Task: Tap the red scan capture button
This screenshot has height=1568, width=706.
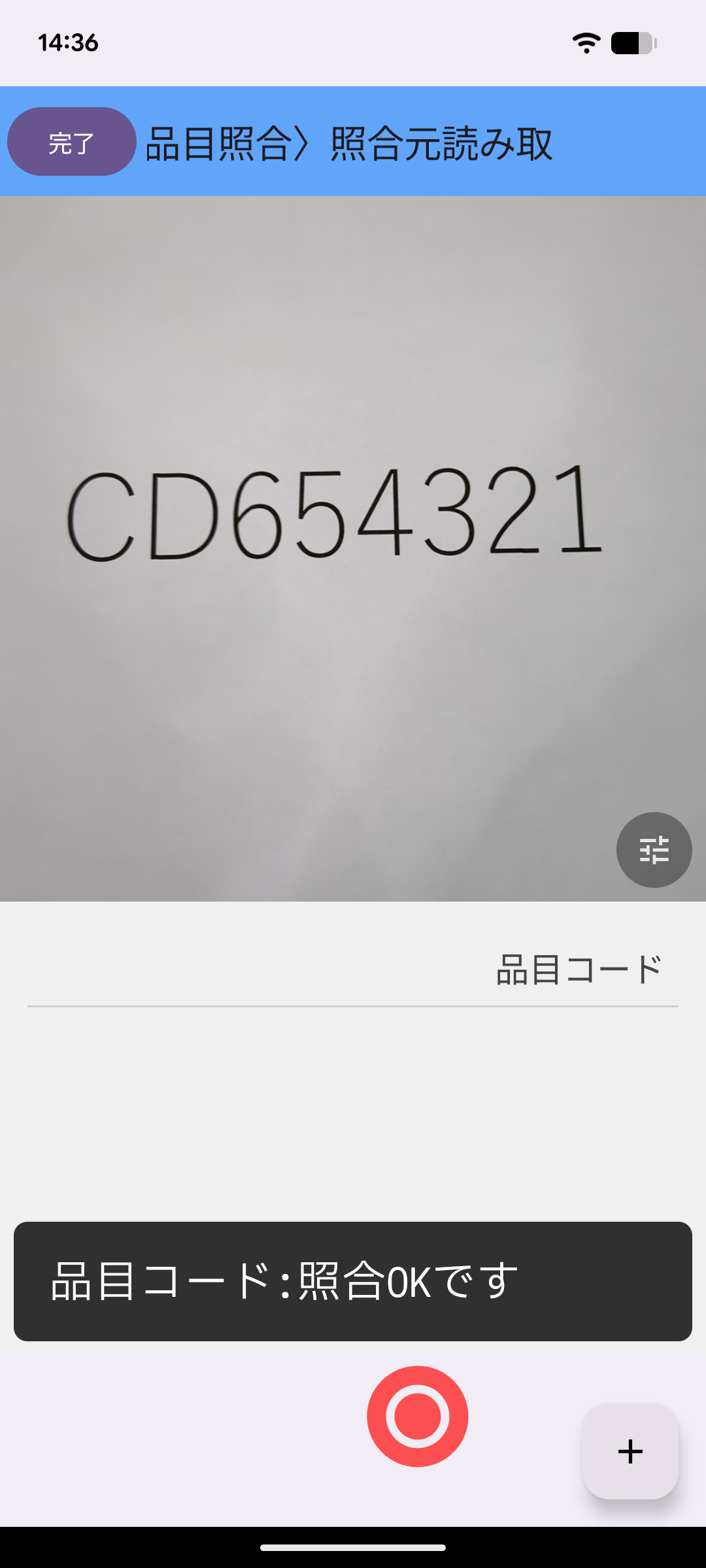Action: click(x=418, y=1416)
